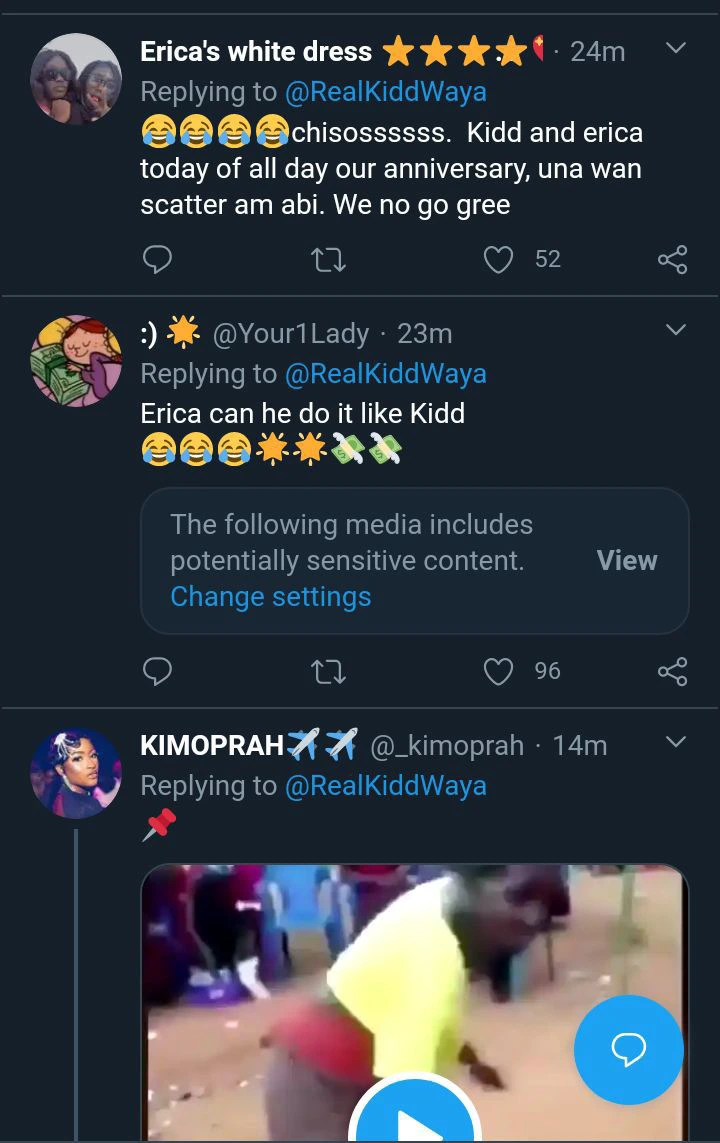Open KIMOPRAH's profile avatar
Screen dimensions: 720x1143
pyautogui.click(x=76, y=773)
